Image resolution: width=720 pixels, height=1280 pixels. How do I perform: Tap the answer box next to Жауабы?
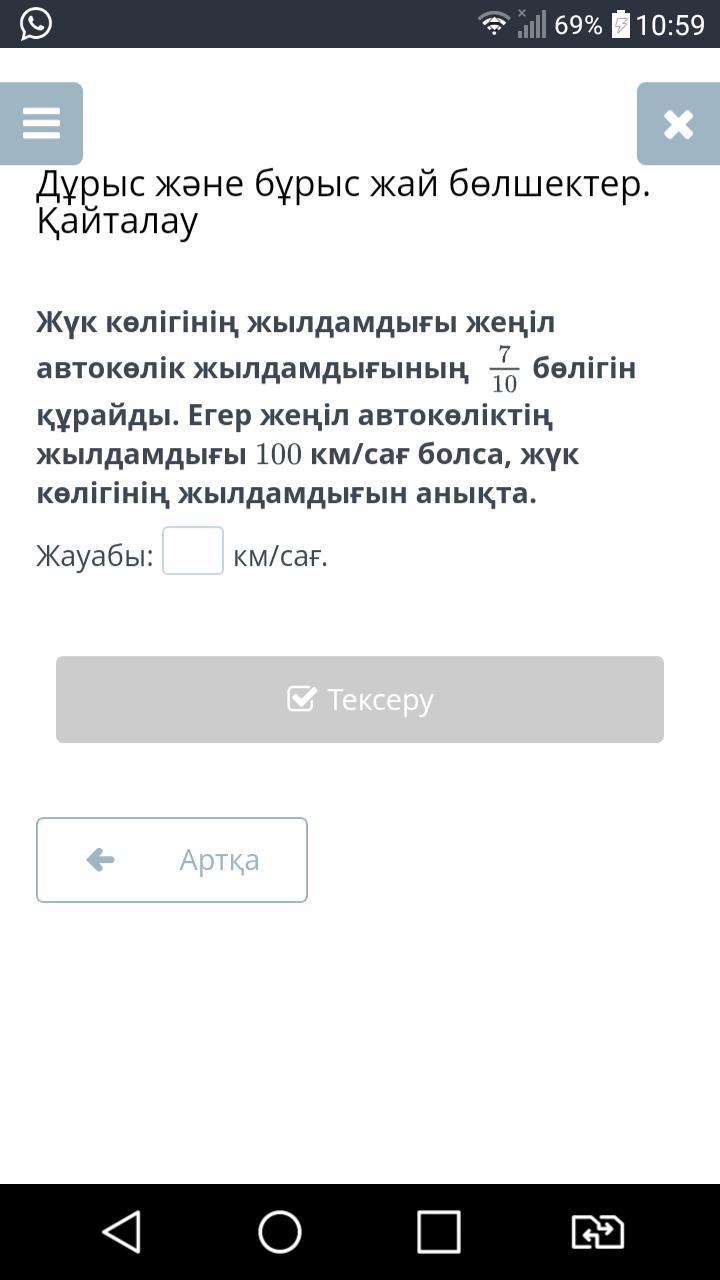193,551
